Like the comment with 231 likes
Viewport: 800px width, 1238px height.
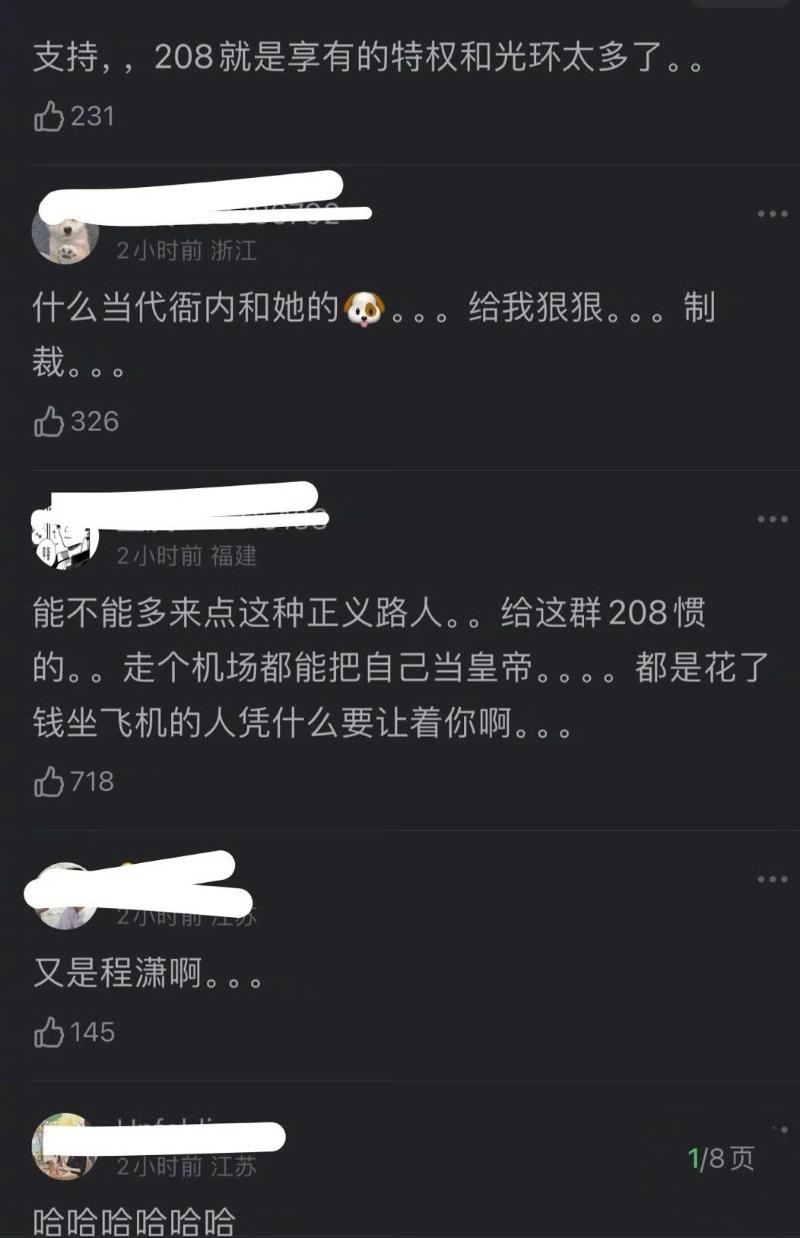pyautogui.click(x=50, y=117)
